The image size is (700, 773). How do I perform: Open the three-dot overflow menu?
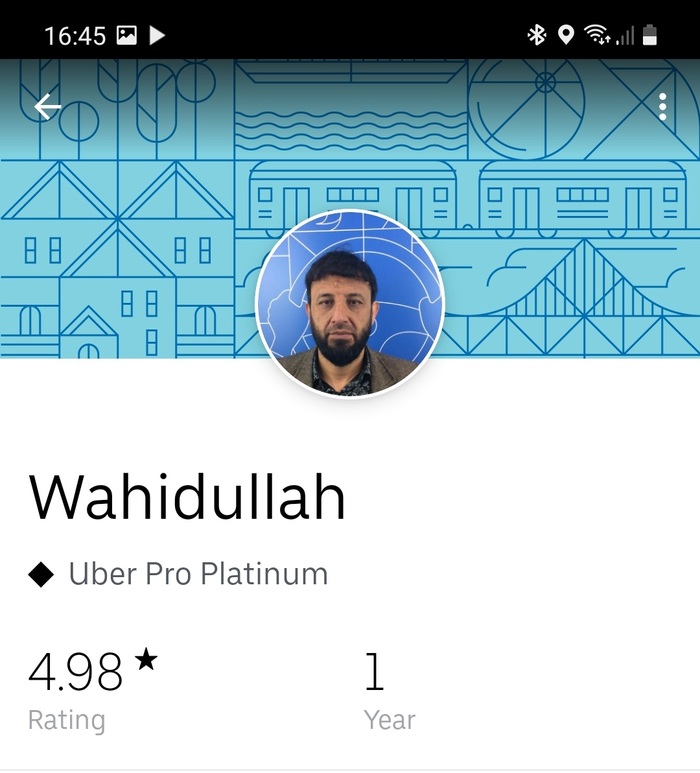(662, 107)
